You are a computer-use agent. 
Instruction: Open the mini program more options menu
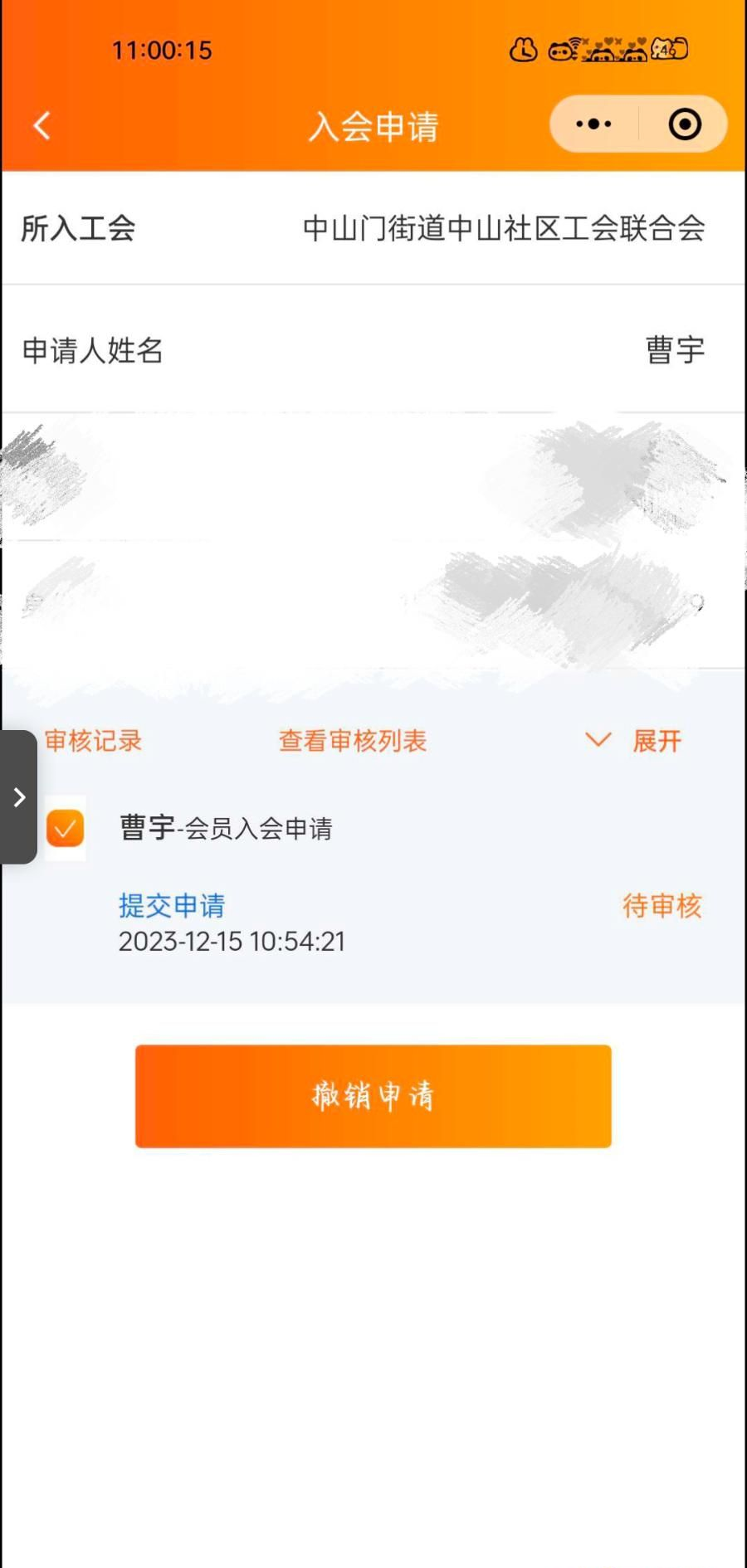coord(593,124)
